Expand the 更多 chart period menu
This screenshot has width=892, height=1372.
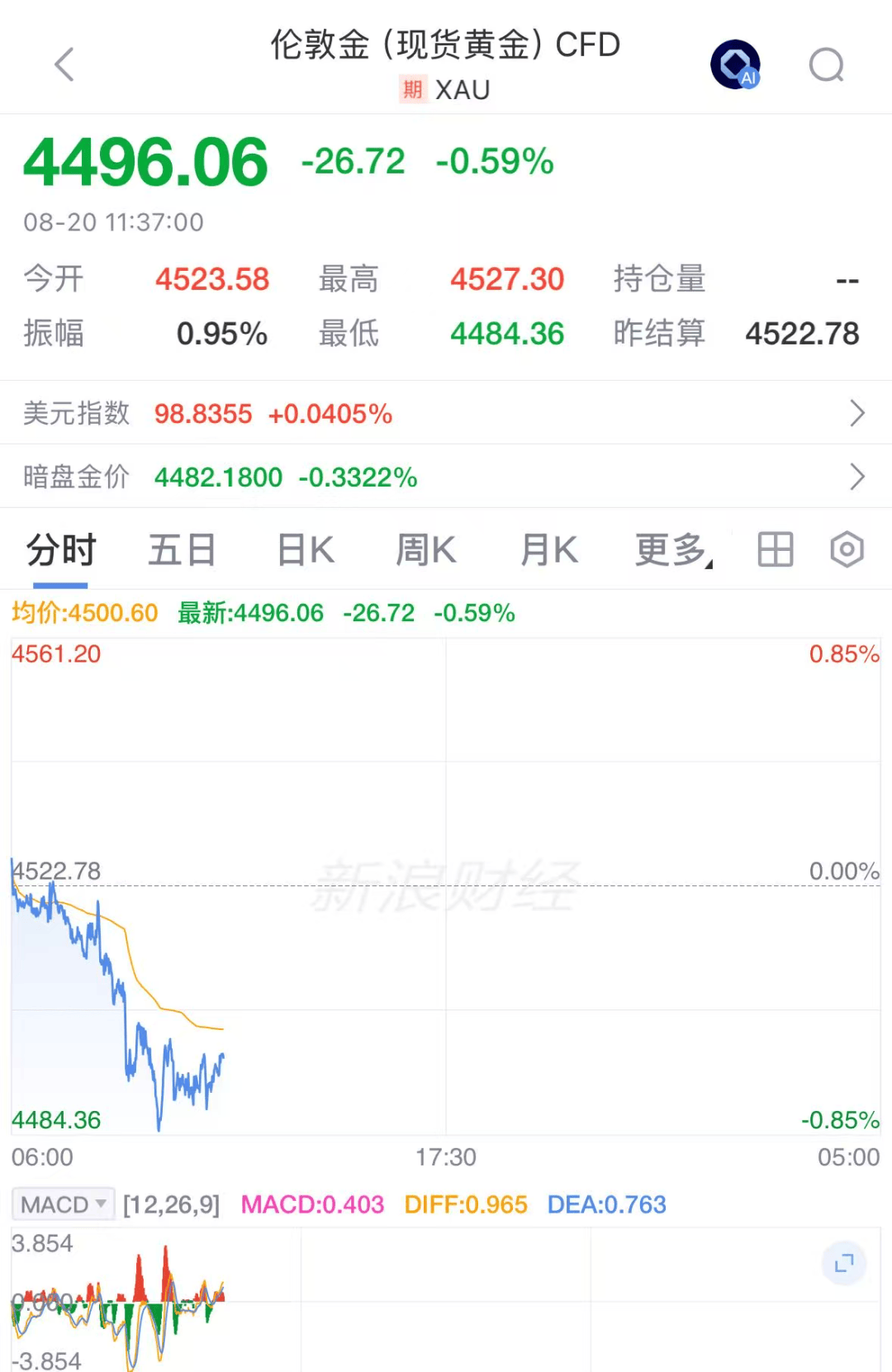click(x=673, y=550)
